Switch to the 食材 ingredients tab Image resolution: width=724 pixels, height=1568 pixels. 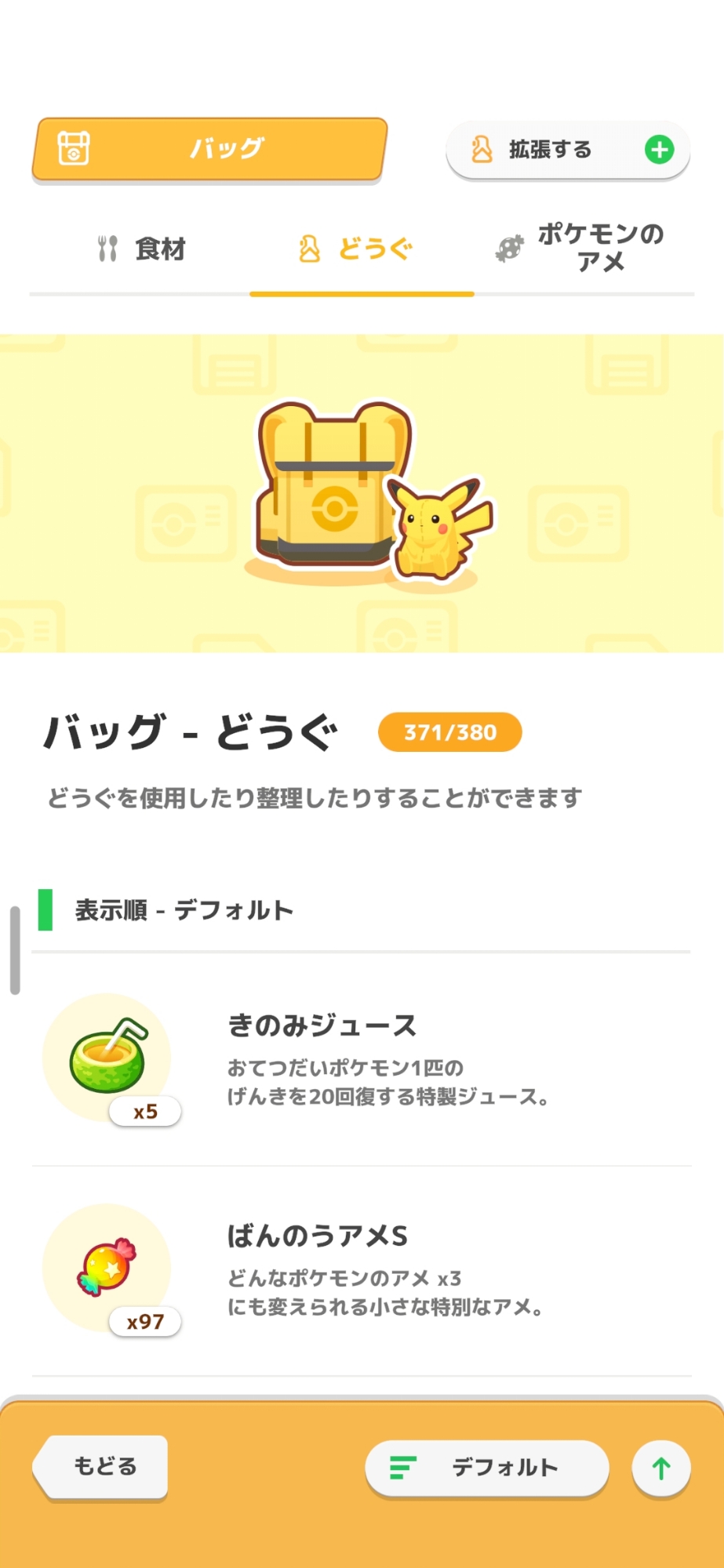pos(141,249)
